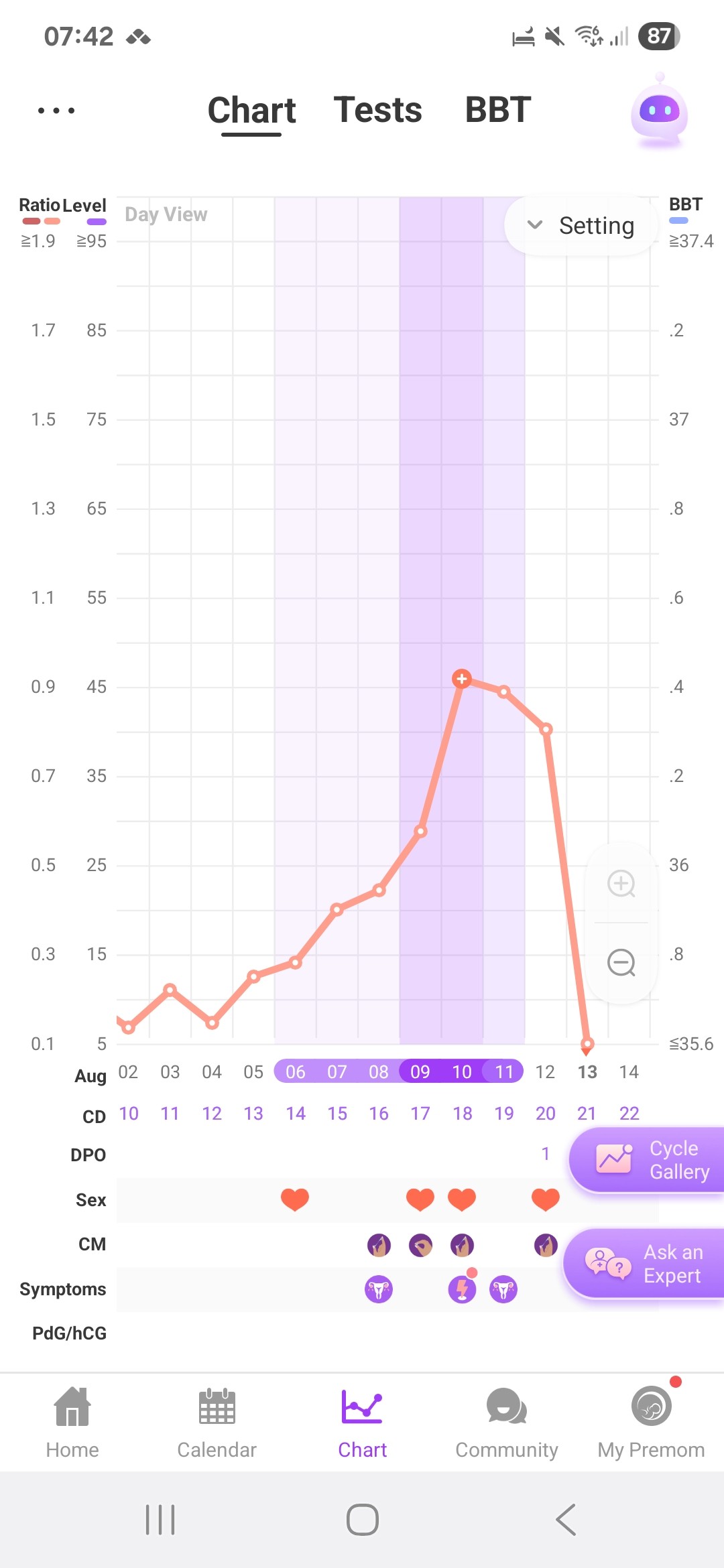Tap the system back button
The image size is (724, 1568).
tap(566, 1520)
